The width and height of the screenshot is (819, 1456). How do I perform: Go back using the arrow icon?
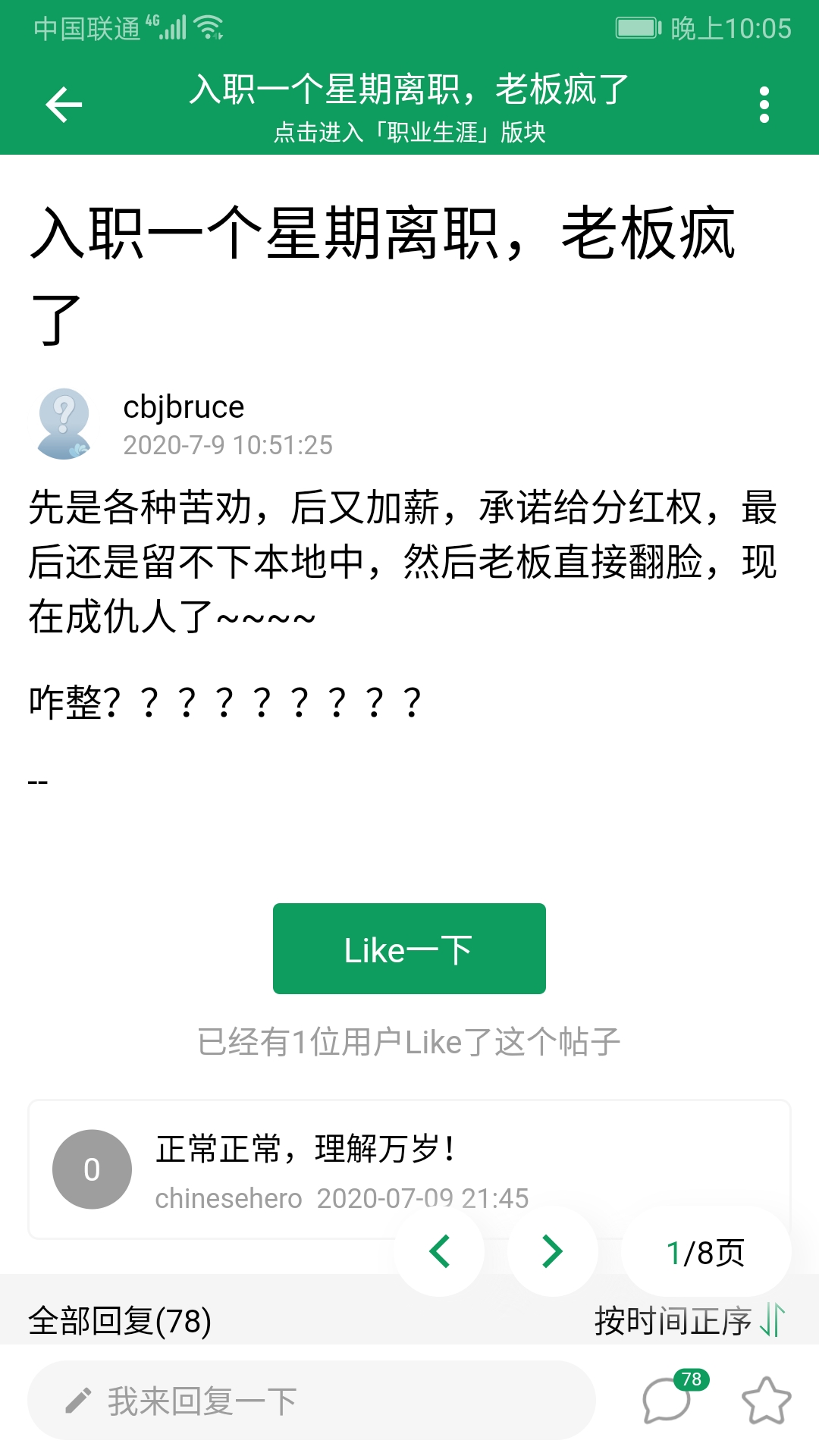pyautogui.click(x=64, y=105)
